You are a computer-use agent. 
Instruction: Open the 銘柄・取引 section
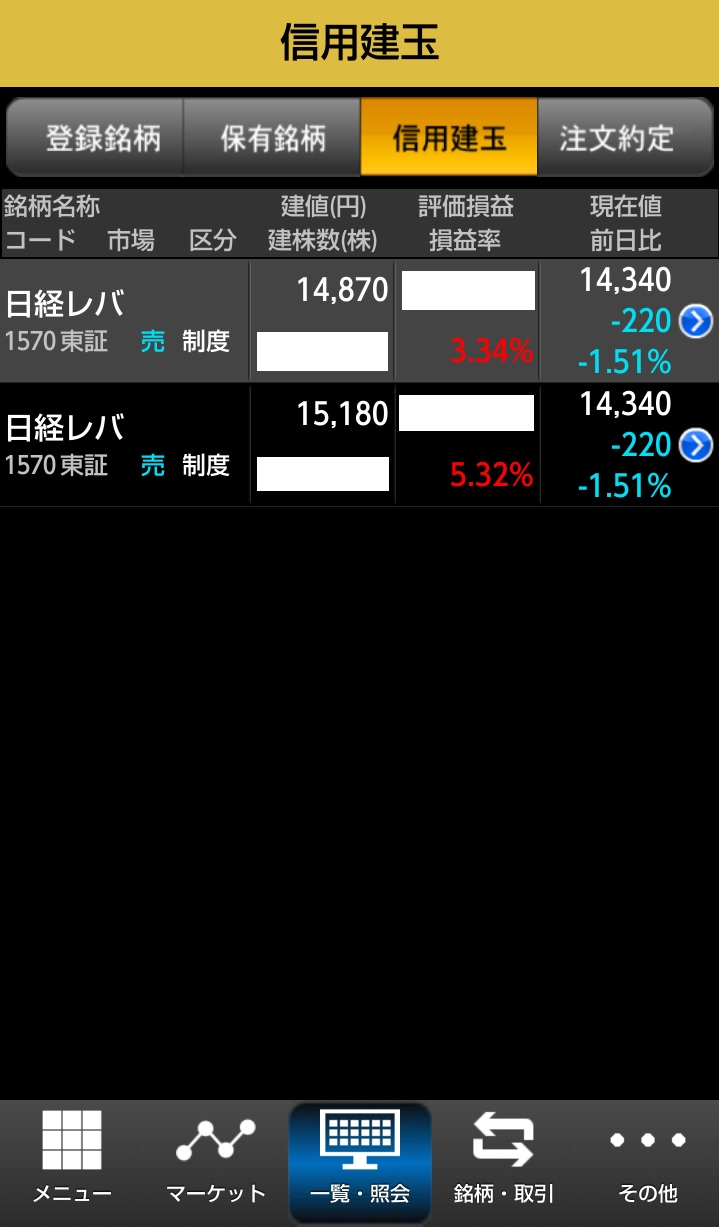coord(504,1160)
